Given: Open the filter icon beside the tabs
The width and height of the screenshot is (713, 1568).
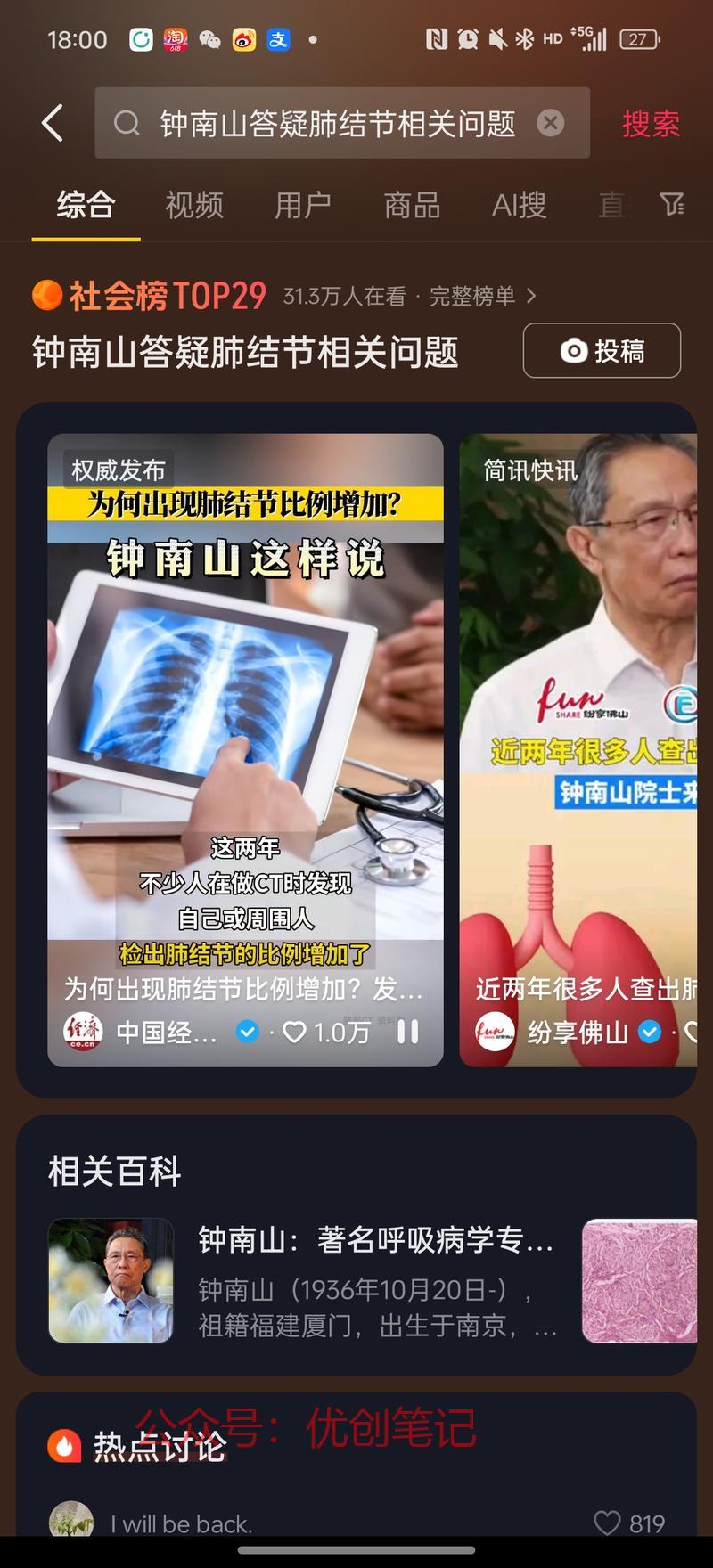Looking at the screenshot, I should [x=672, y=205].
